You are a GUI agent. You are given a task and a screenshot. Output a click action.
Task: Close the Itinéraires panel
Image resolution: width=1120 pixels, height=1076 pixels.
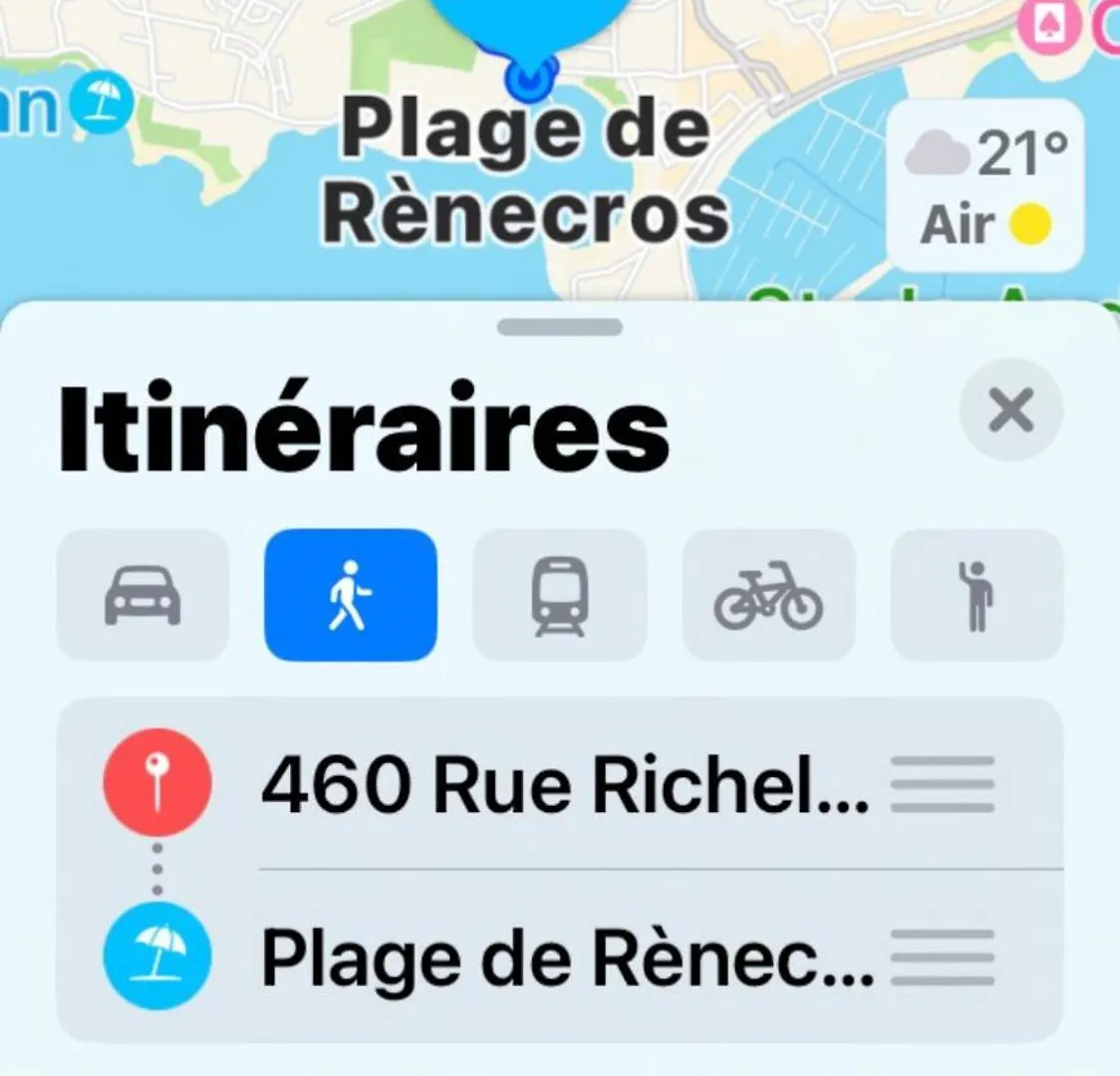[1010, 409]
